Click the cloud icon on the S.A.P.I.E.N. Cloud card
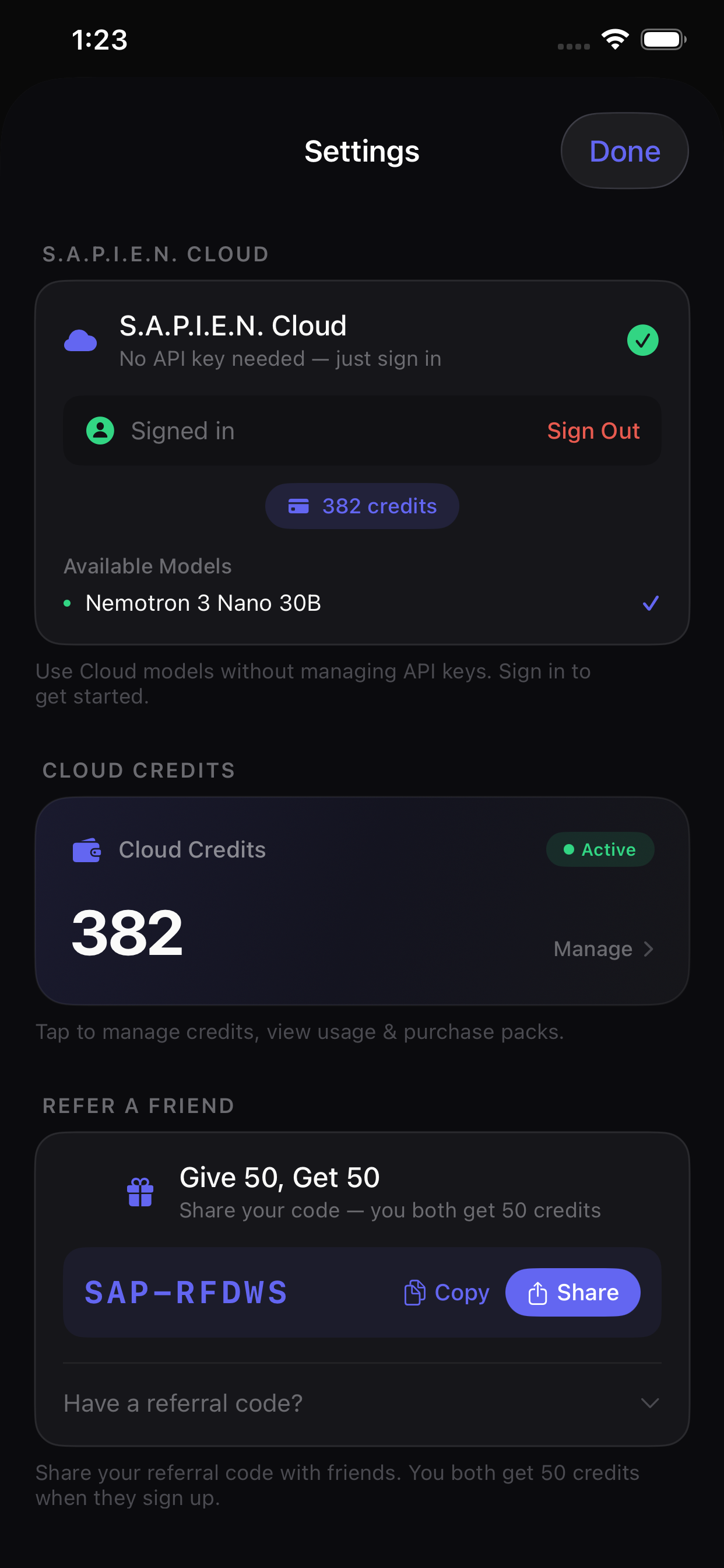The height and width of the screenshot is (1568, 724). [80, 340]
